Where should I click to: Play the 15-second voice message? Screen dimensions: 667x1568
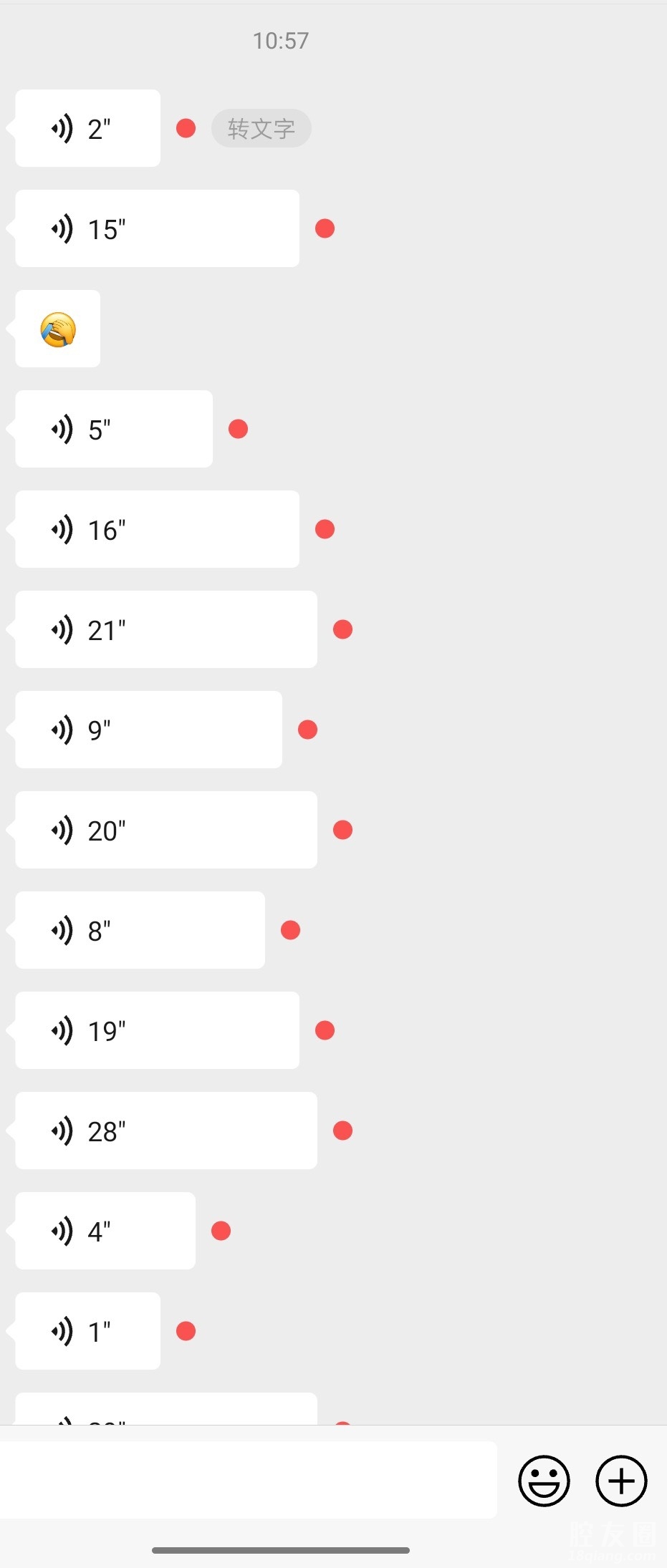[x=157, y=229]
